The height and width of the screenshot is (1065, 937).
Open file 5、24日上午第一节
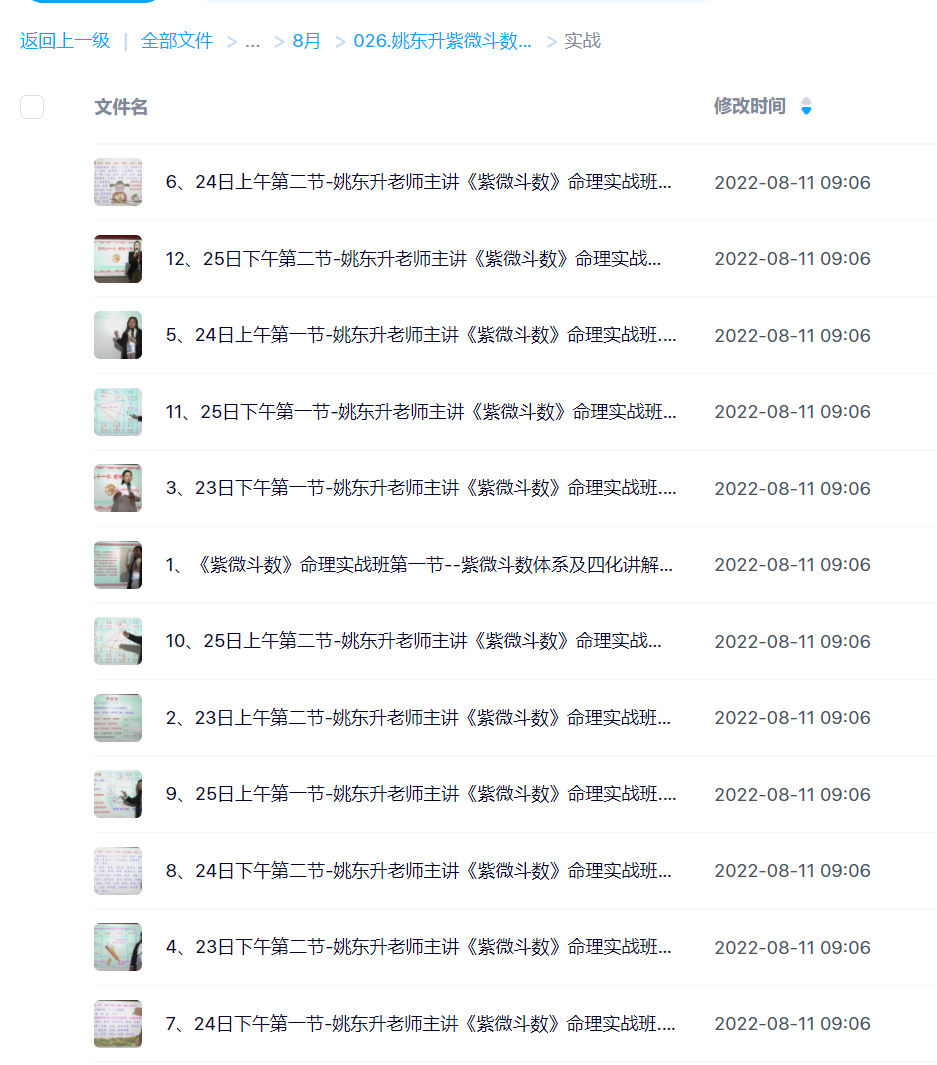(420, 335)
